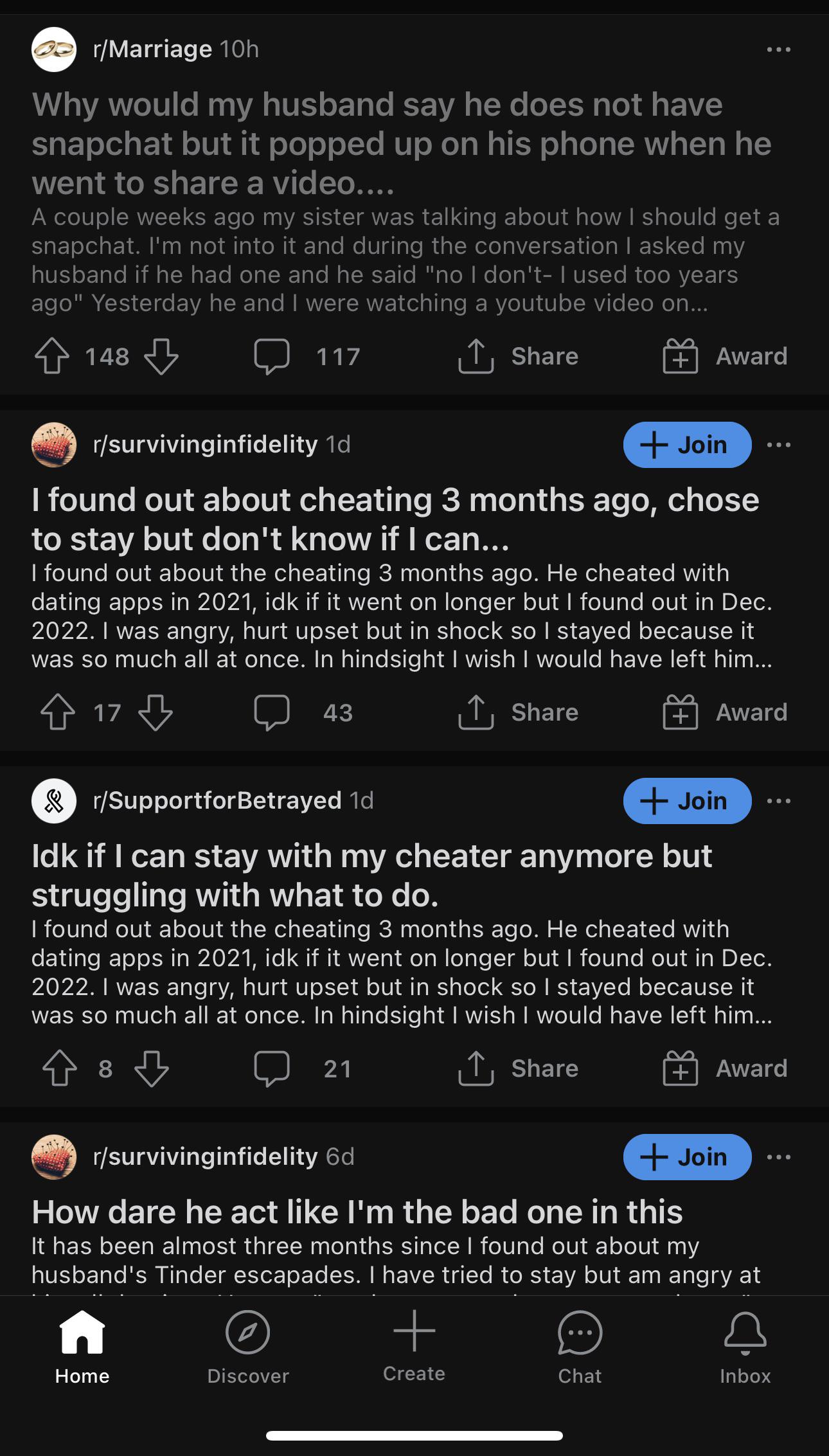Join r/survivinginfidelity from the 6d post
This screenshot has height=1456, width=829.
tap(687, 1157)
